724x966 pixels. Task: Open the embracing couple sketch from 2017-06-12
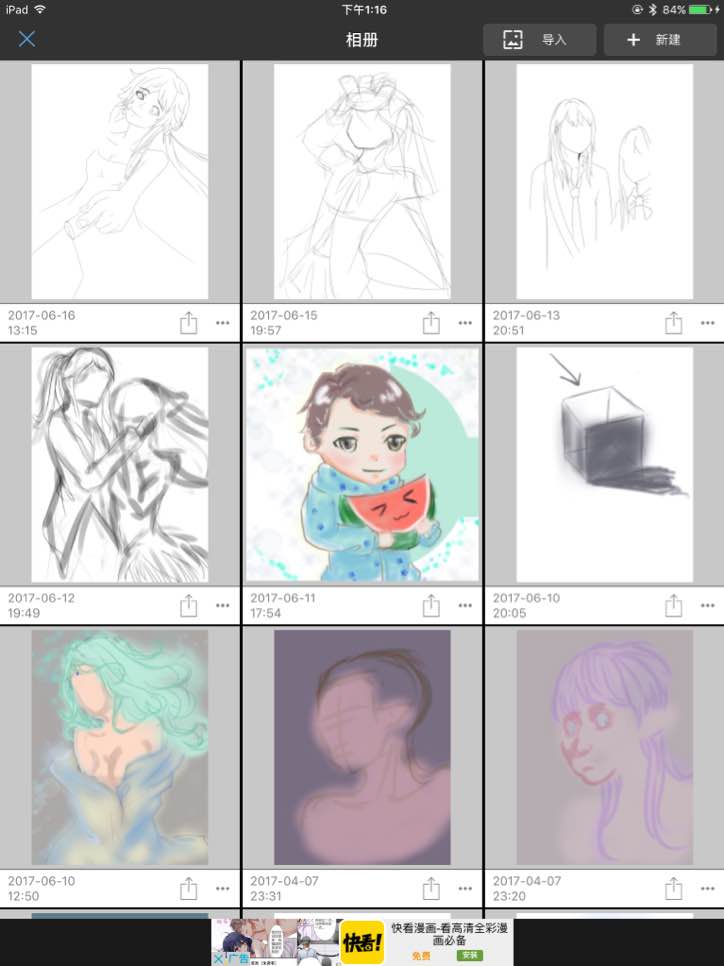(120, 464)
